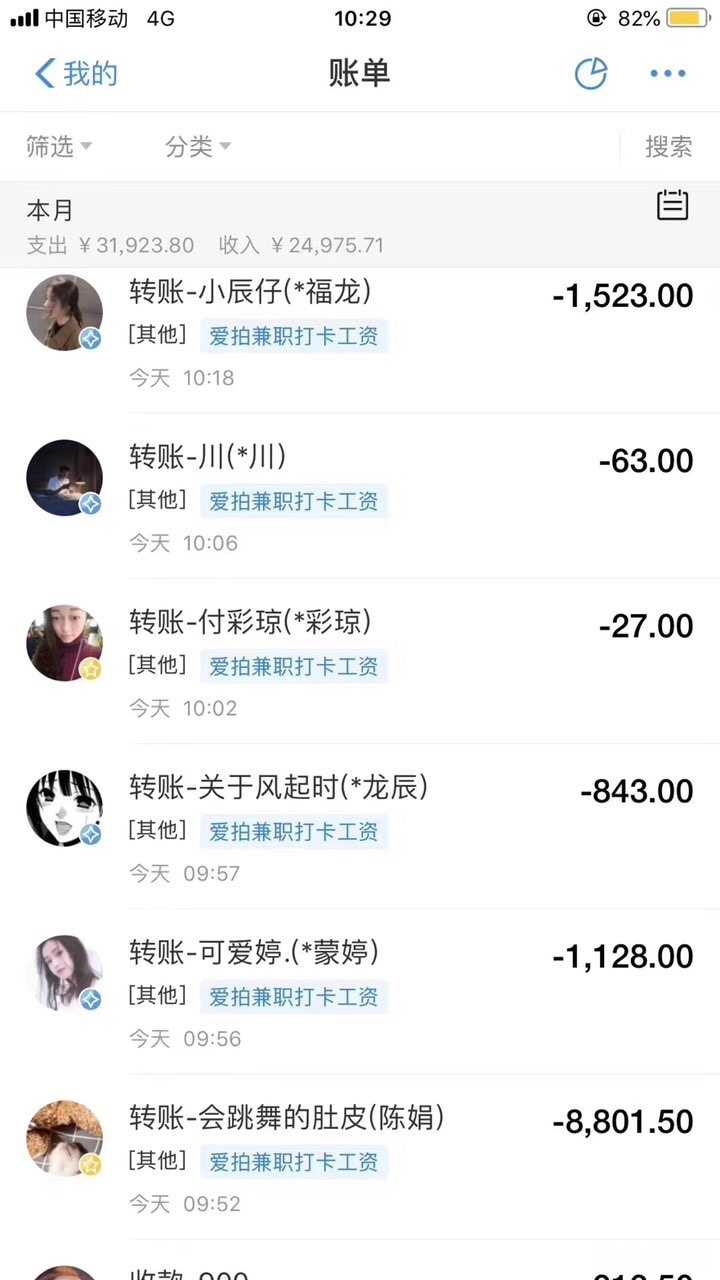Tap 搜索 to search bills
The width and height of the screenshot is (720, 1280).
668,147
